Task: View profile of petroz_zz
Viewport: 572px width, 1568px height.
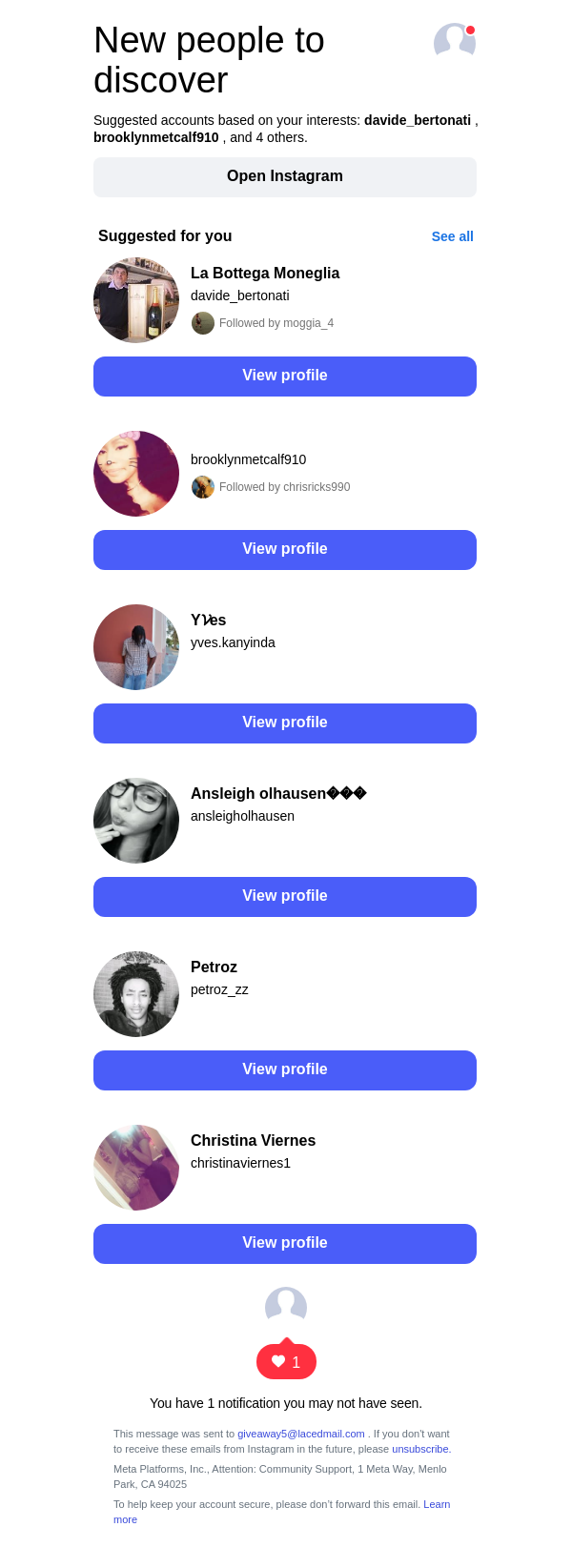Action: pyautogui.click(x=285, y=1070)
